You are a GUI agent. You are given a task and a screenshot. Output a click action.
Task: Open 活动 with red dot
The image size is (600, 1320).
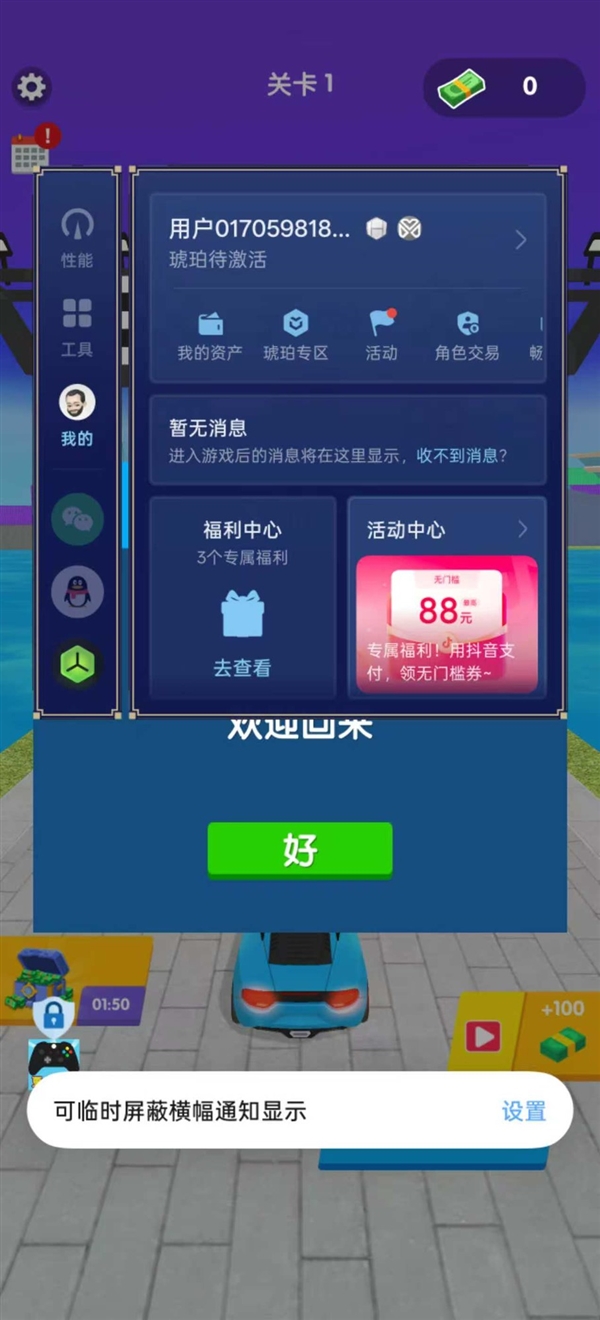click(x=381, y=335)
